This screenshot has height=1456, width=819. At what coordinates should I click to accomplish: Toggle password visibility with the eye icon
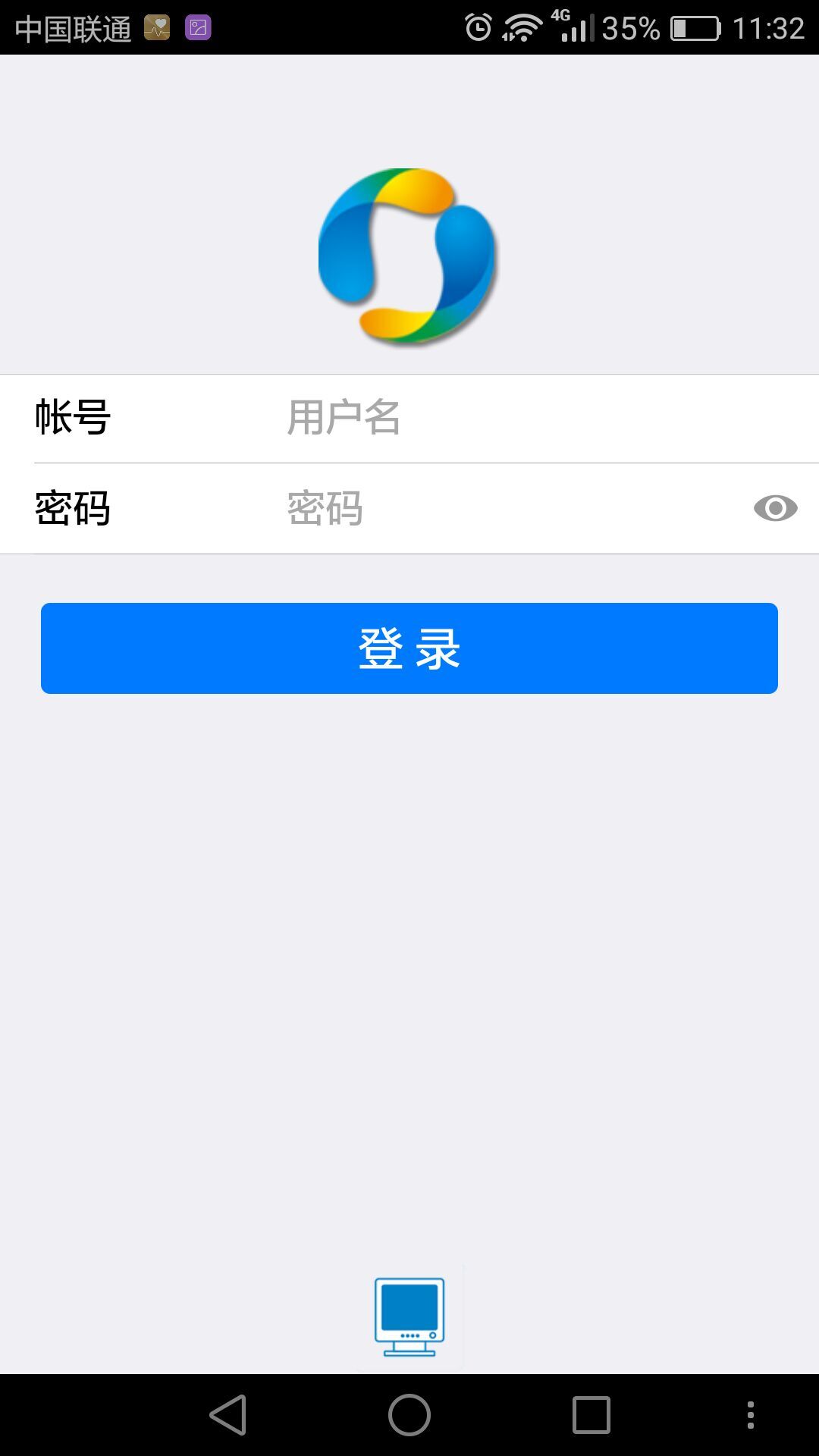[x=775, y=508]
